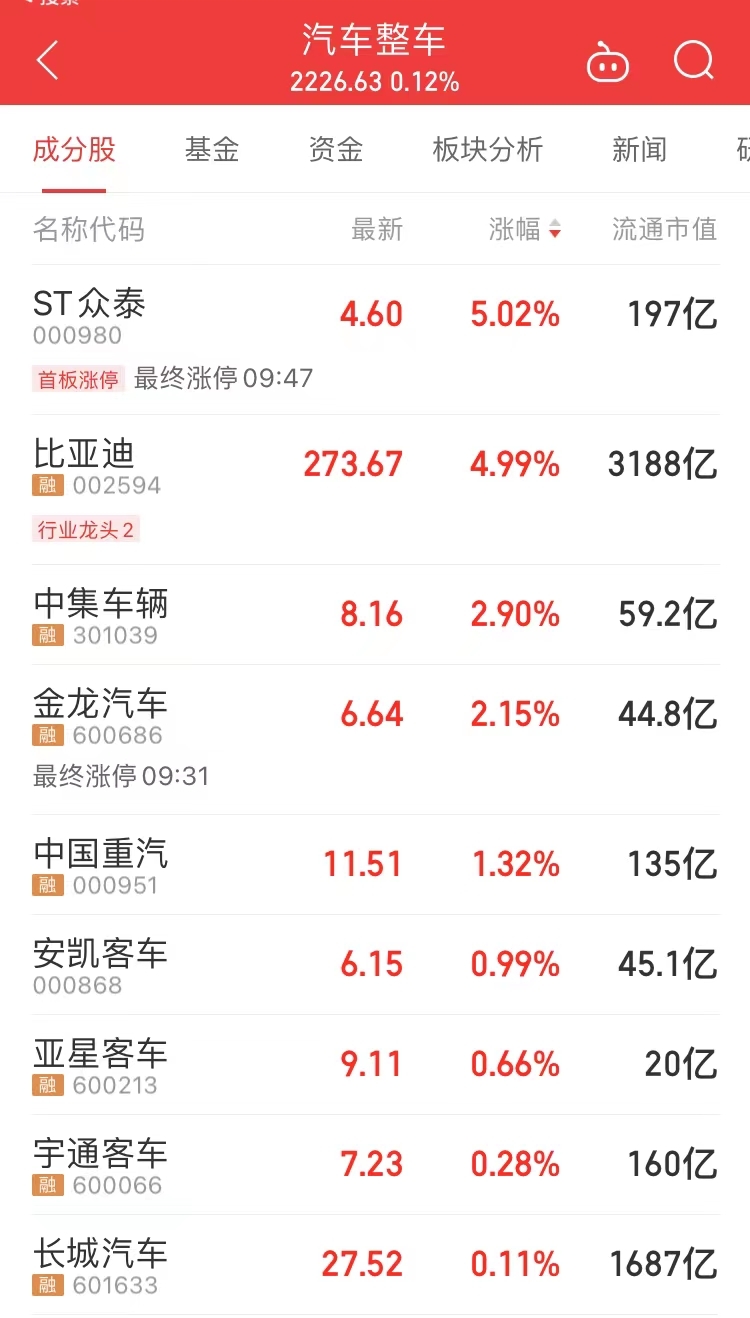Sort stocks by 流通市值

point(664,230)
